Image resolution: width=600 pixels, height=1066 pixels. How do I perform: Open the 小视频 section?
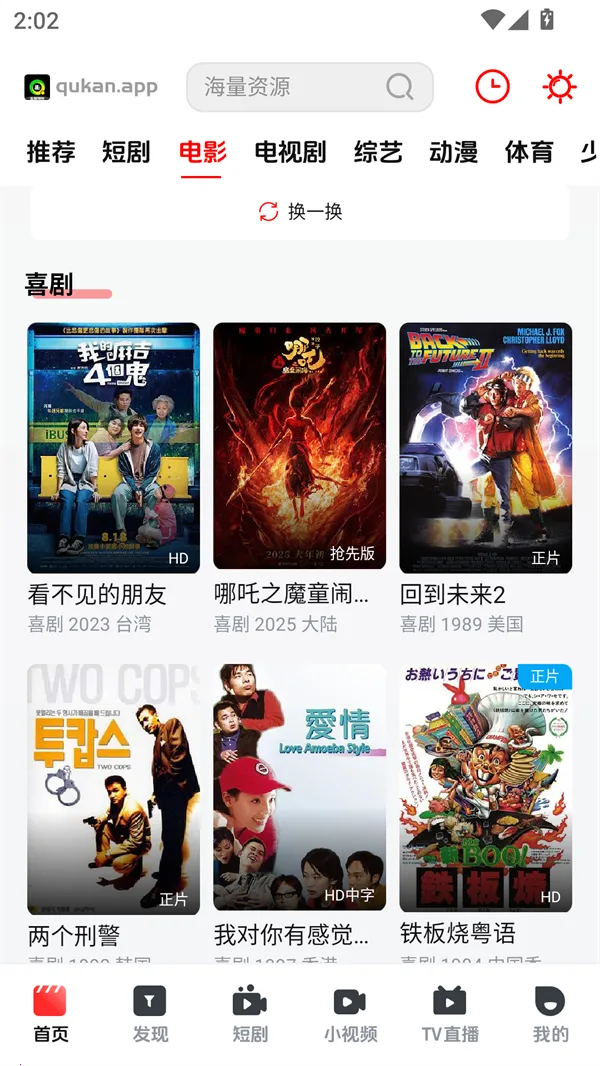(x=350, y=1014)
